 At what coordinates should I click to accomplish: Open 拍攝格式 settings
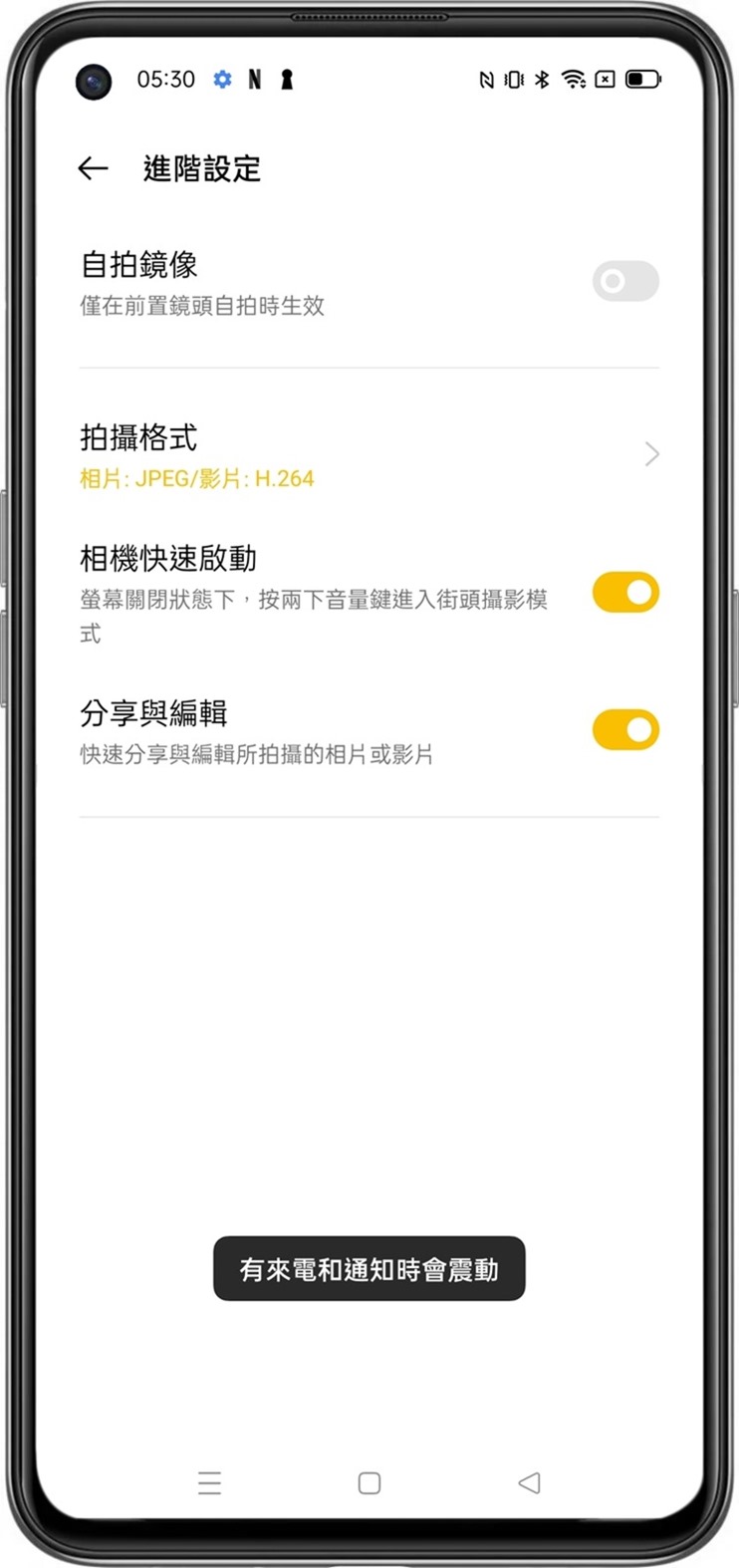(x=369, y=455)
